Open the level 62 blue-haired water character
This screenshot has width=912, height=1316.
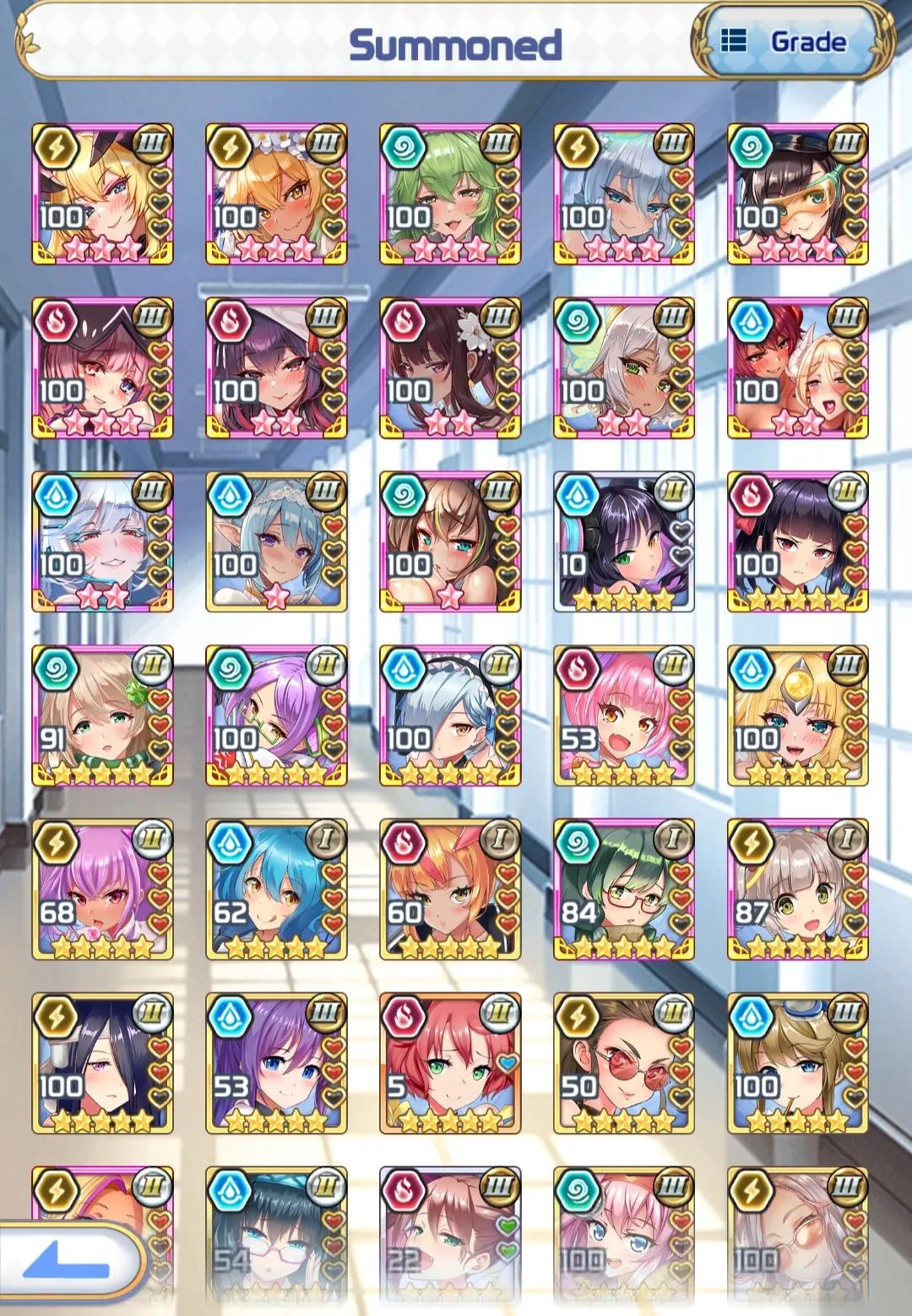point(276,889)
